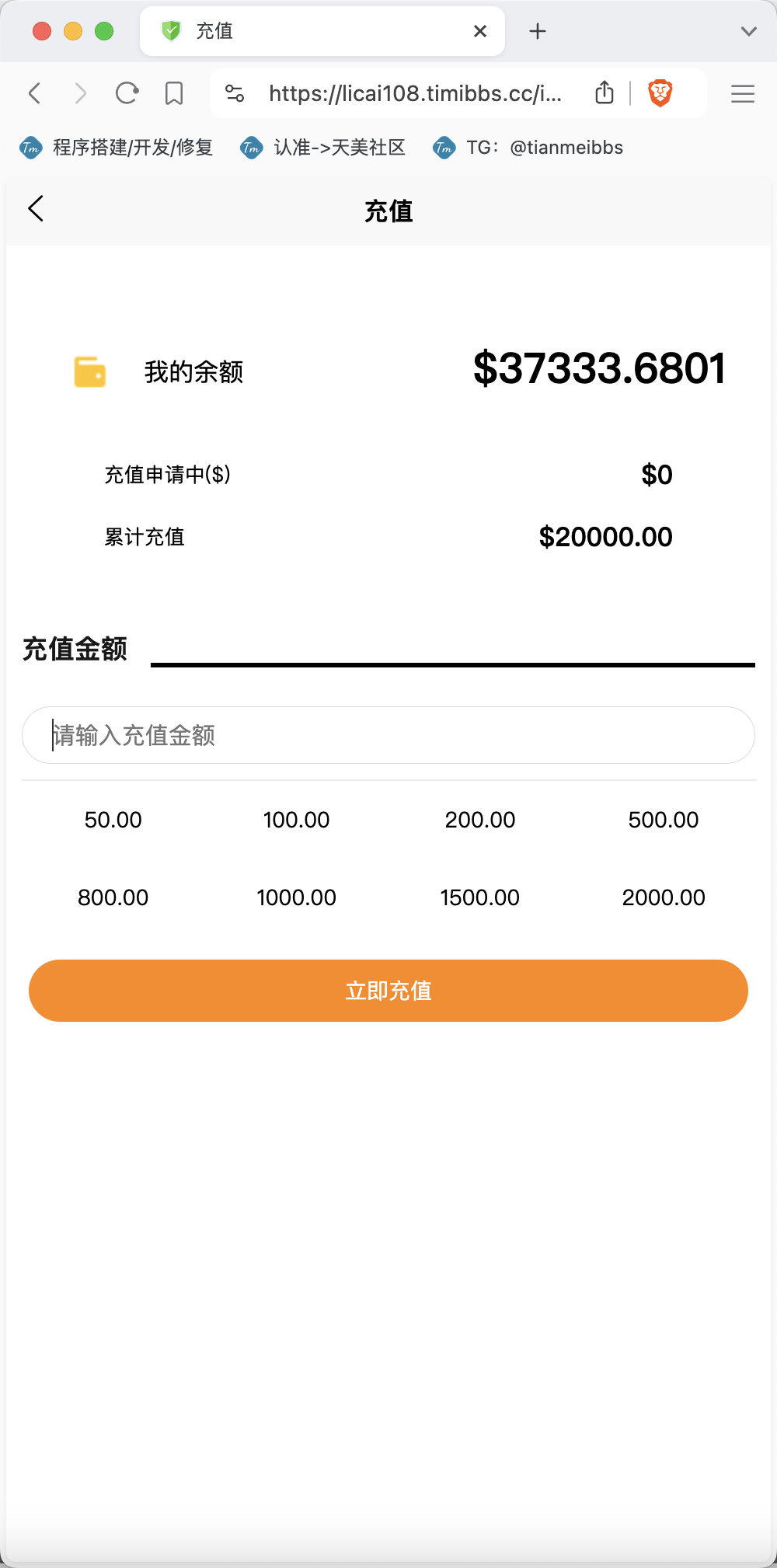Select the 1500.00 recharge amount
The width and height of the screenshot is (777, 1568).
(480, 897)
